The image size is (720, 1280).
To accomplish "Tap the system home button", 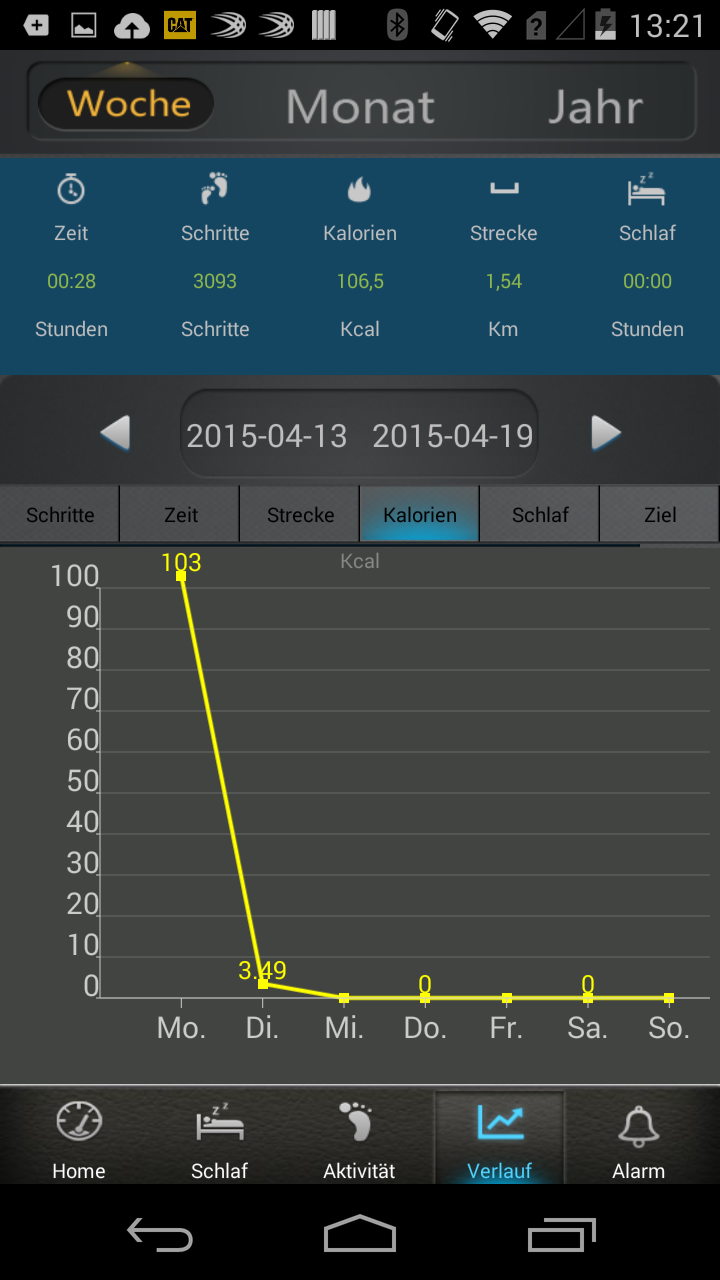I will (360, 1235).
